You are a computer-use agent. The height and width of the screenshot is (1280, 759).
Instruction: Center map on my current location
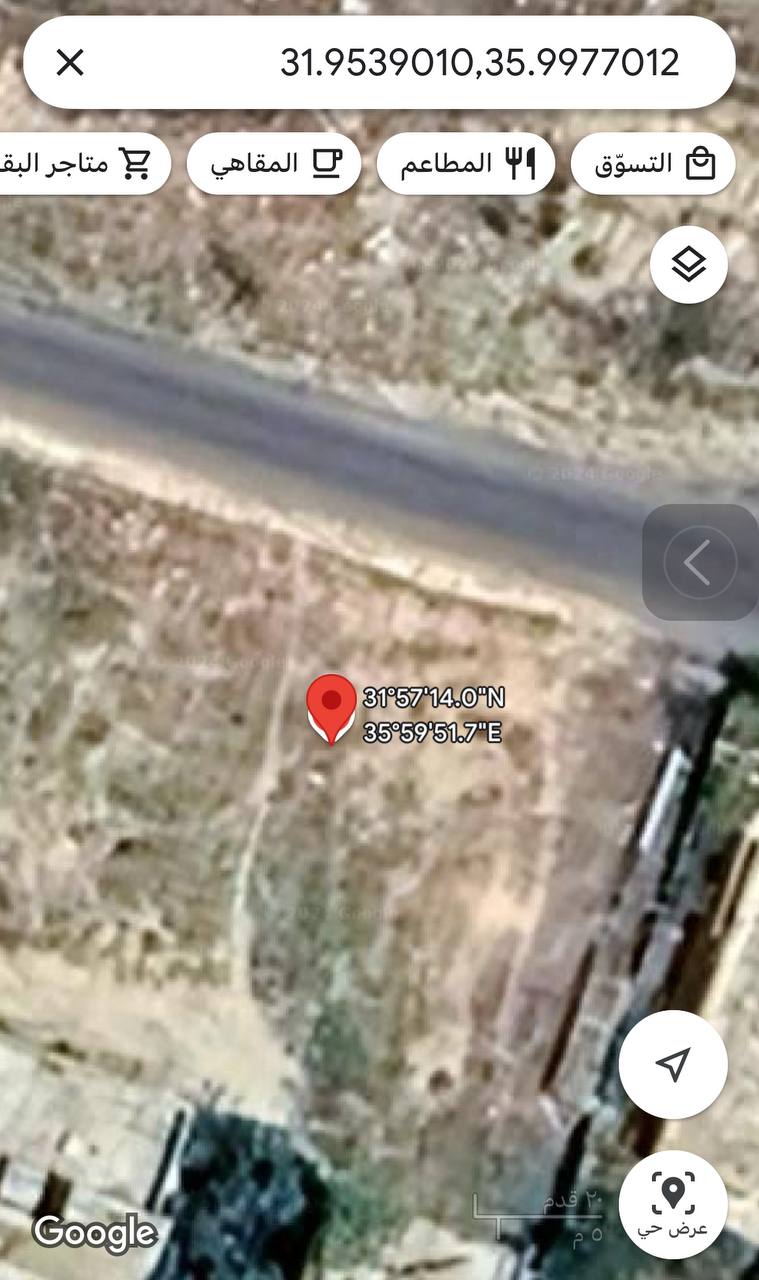[673, 1065]
